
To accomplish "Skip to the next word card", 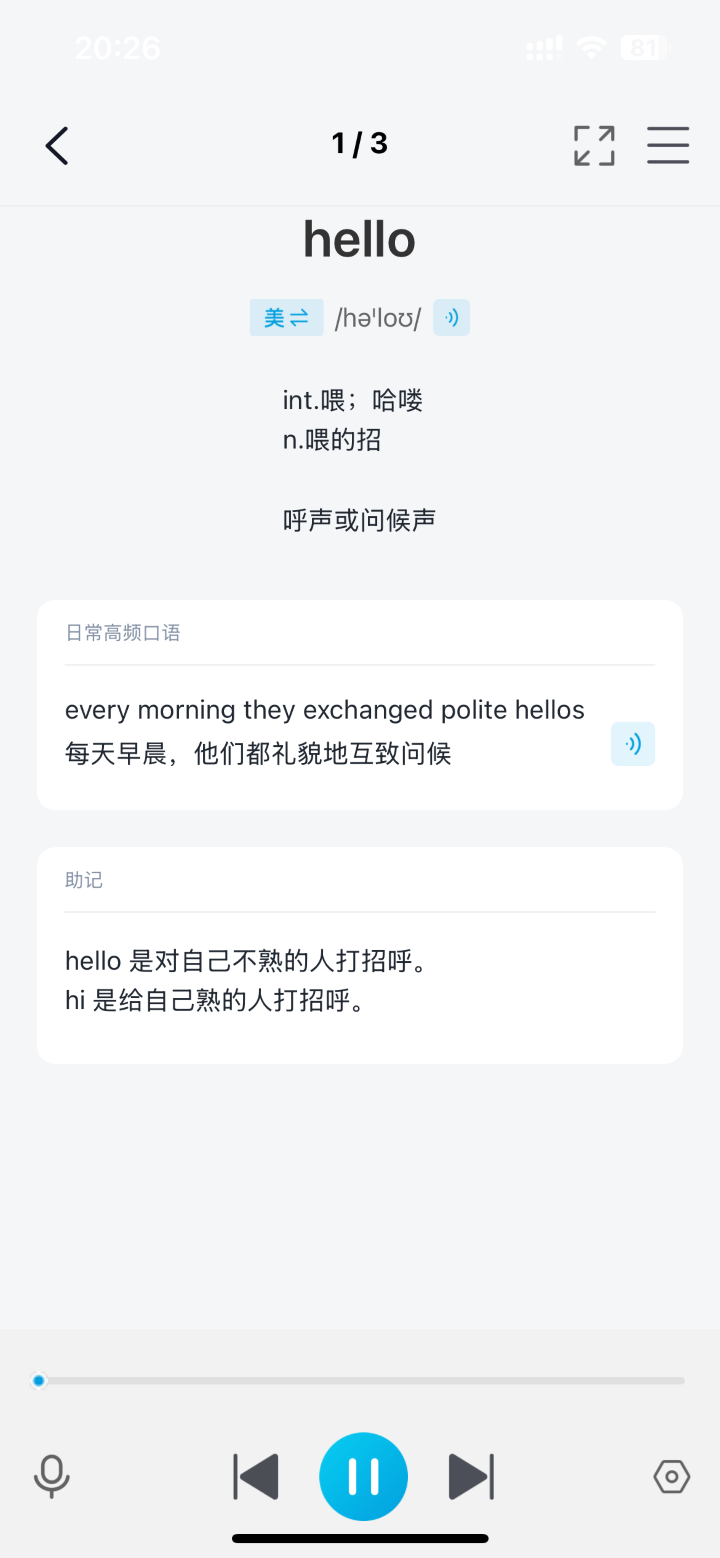I will (x=471, y=1475).
